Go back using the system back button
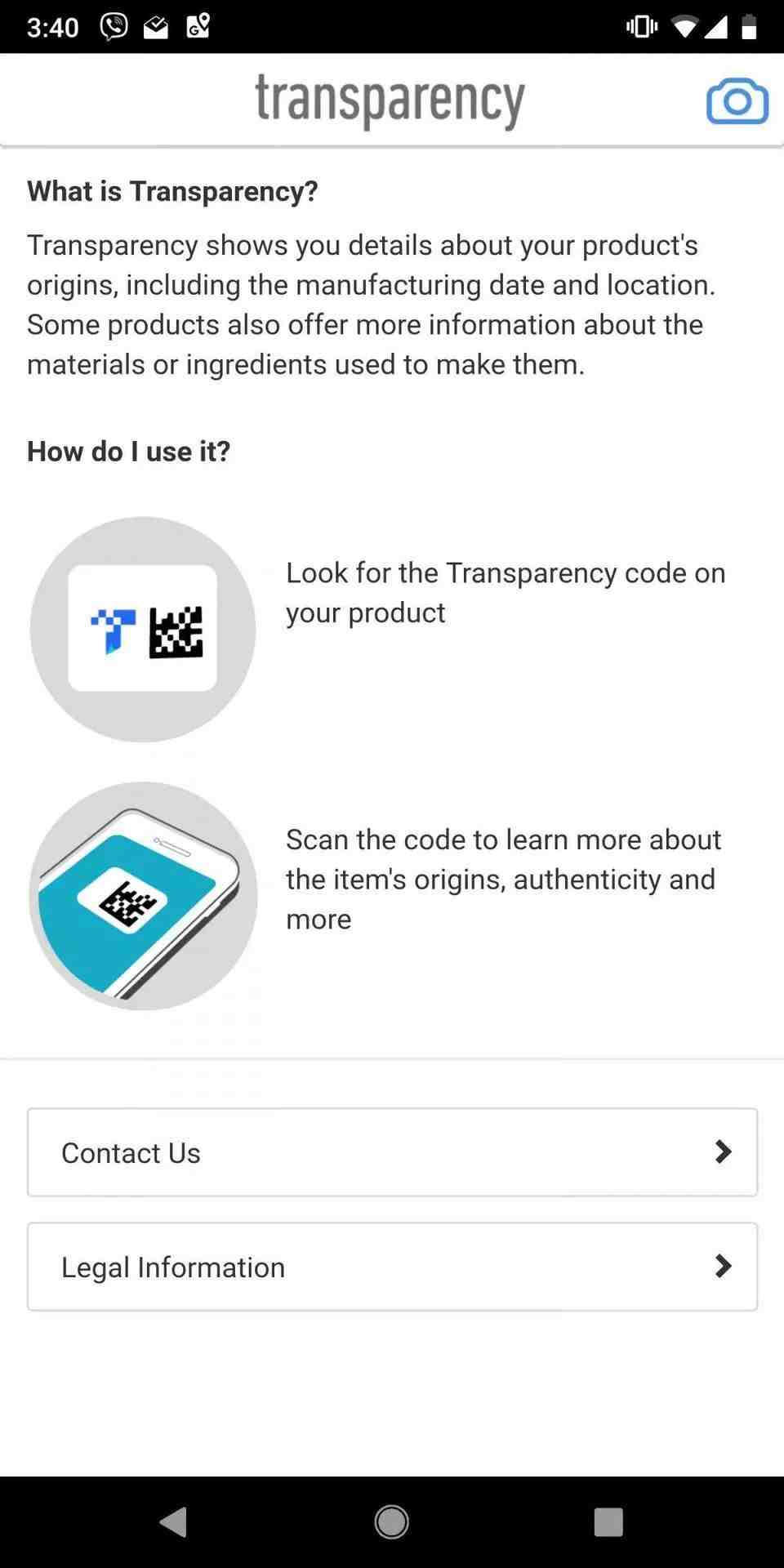The image size is (784, 1568). tap(173, 1522)
